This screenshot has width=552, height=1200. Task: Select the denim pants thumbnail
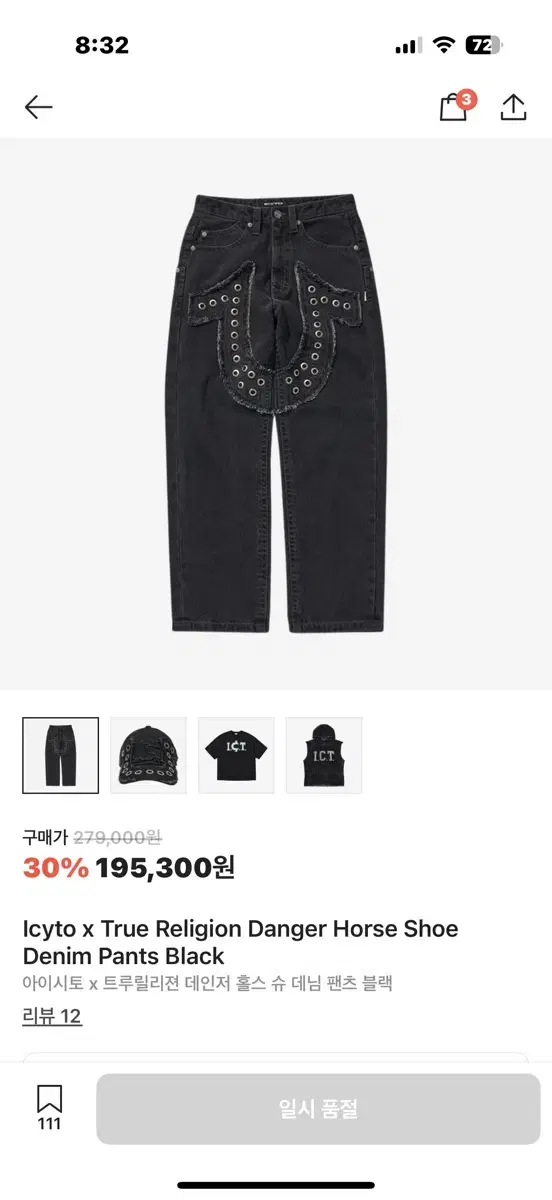[61, 755]
